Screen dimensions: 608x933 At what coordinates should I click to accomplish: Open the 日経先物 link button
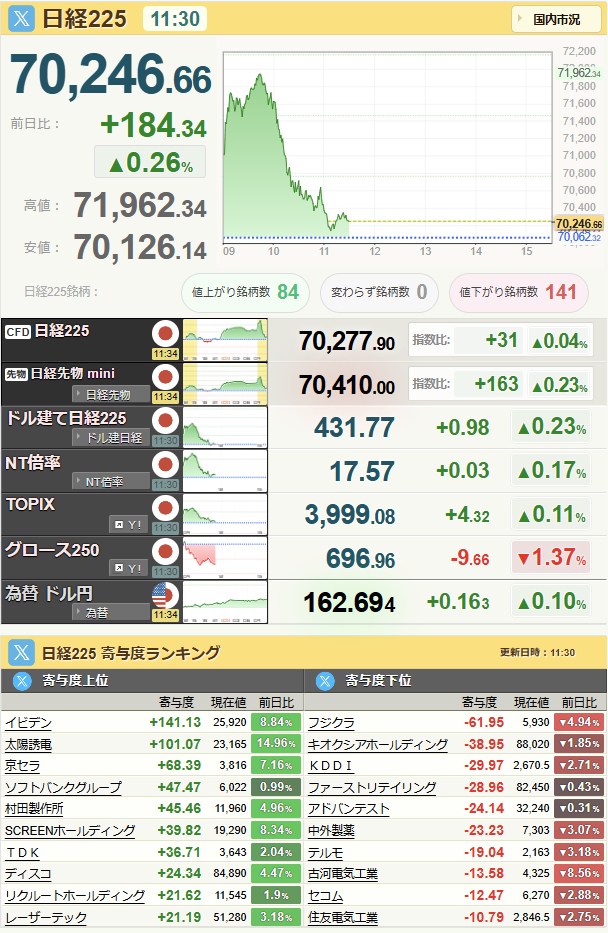111,394
